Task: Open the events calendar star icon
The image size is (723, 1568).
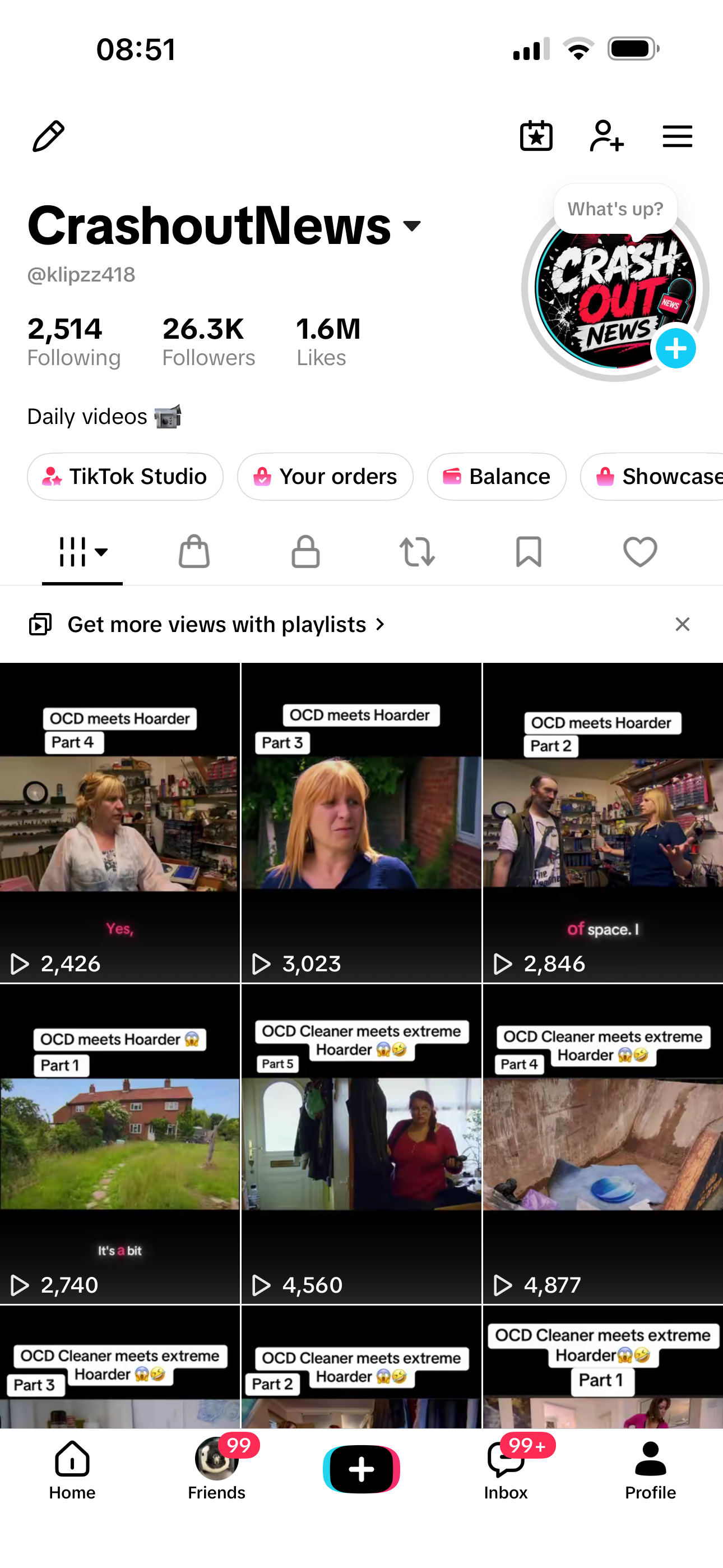Action: coord(536,136)
